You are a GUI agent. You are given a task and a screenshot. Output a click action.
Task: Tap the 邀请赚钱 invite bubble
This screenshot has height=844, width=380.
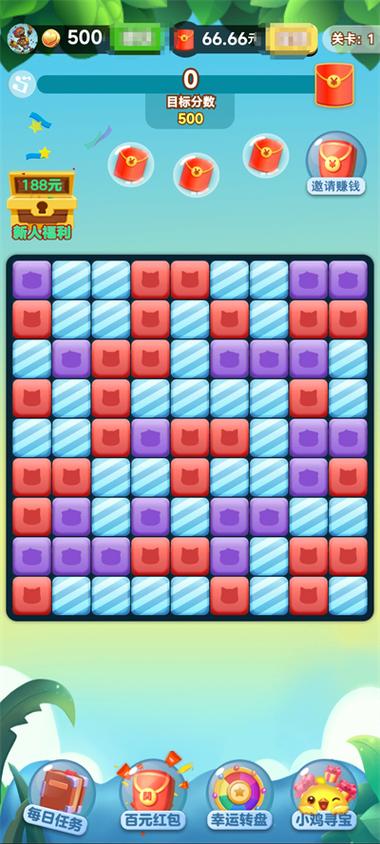336,165
